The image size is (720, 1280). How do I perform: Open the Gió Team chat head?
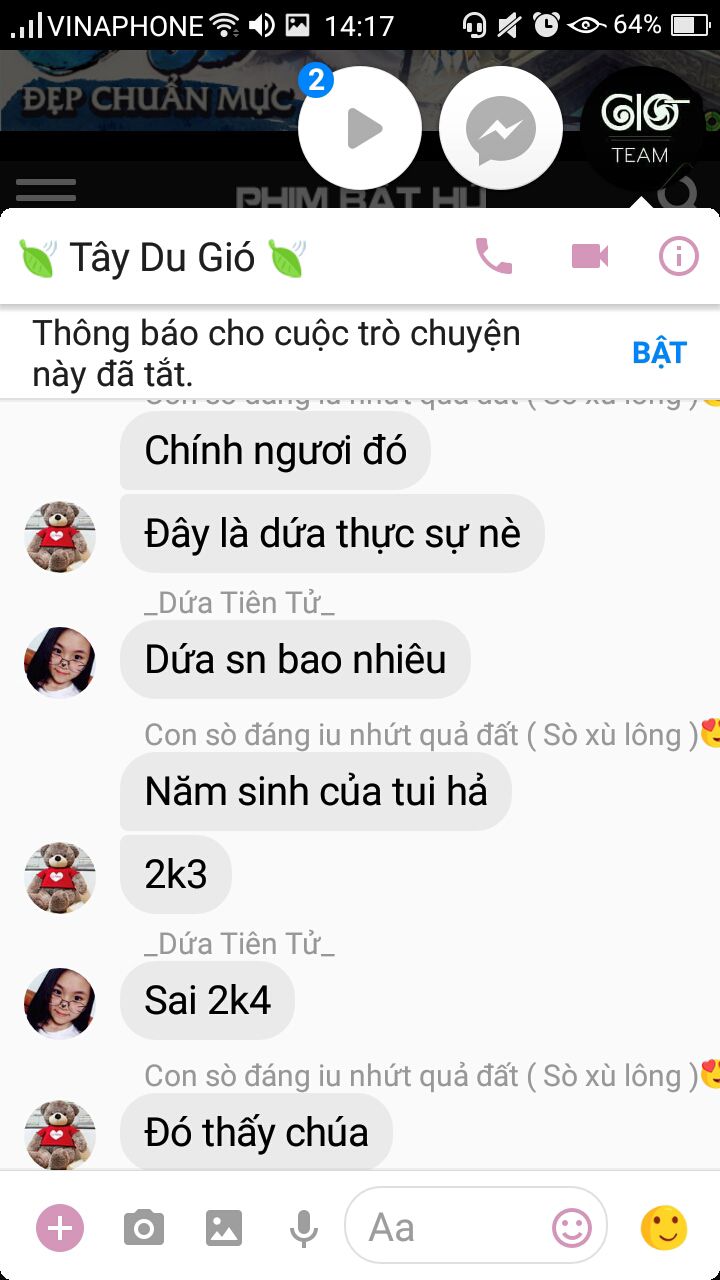click(x=644, y=128)
